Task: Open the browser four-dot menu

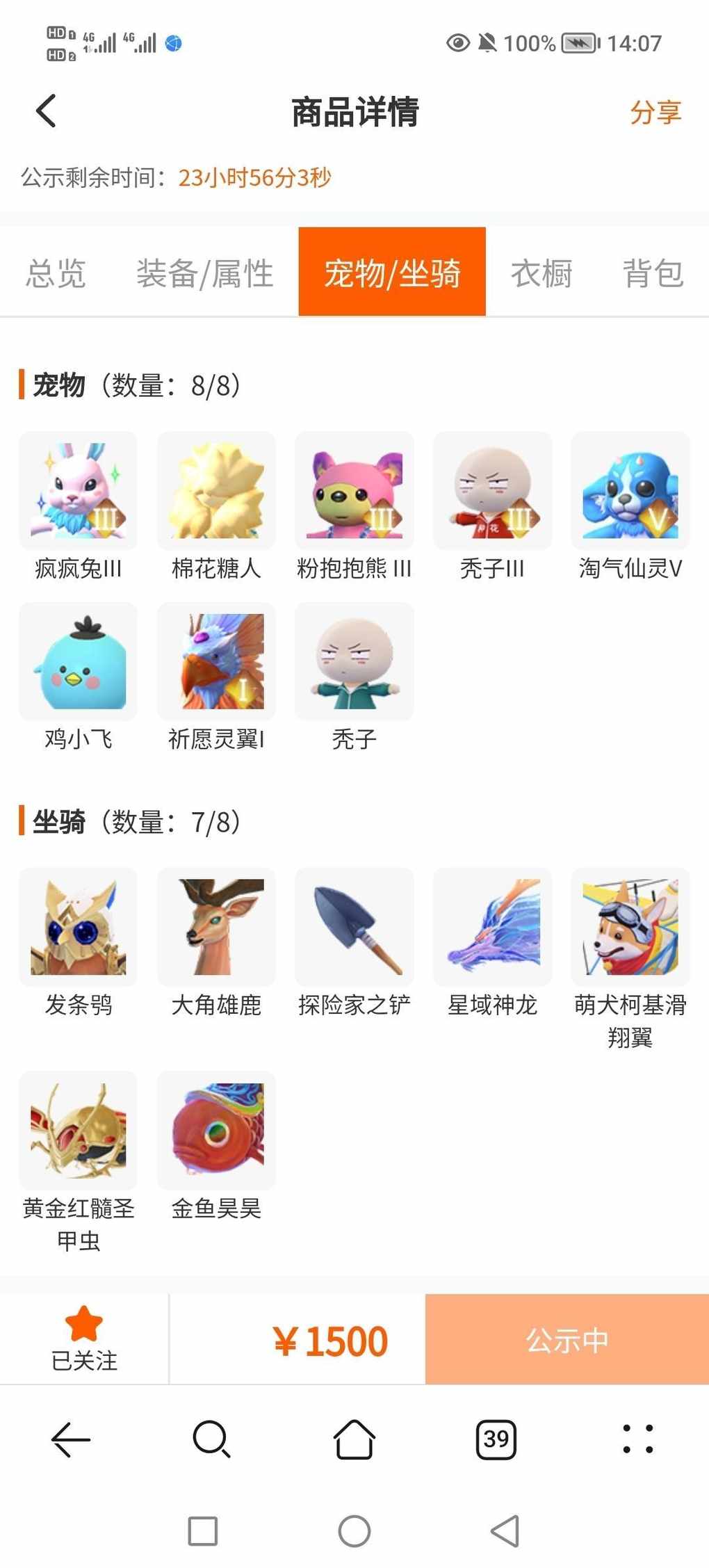Action: pos(637,1438)
